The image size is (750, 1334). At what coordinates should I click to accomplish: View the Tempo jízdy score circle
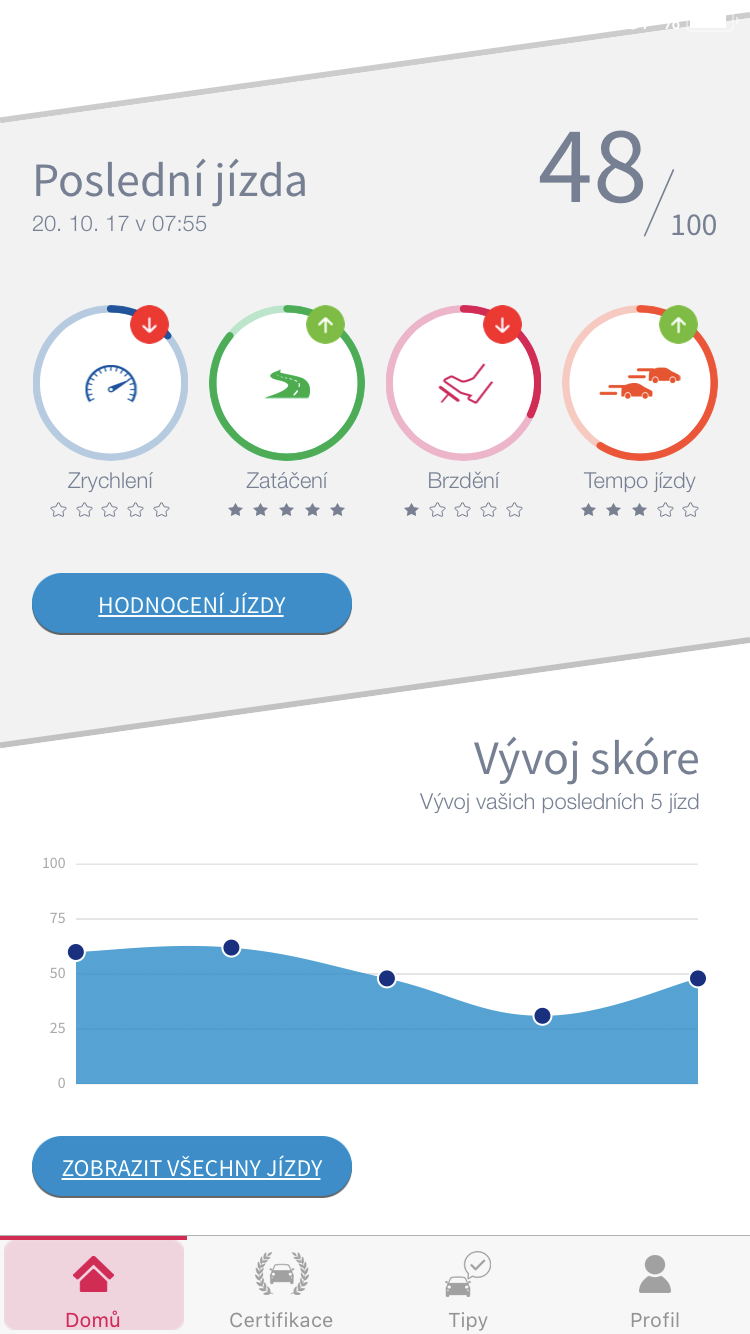tap(640, 383)
